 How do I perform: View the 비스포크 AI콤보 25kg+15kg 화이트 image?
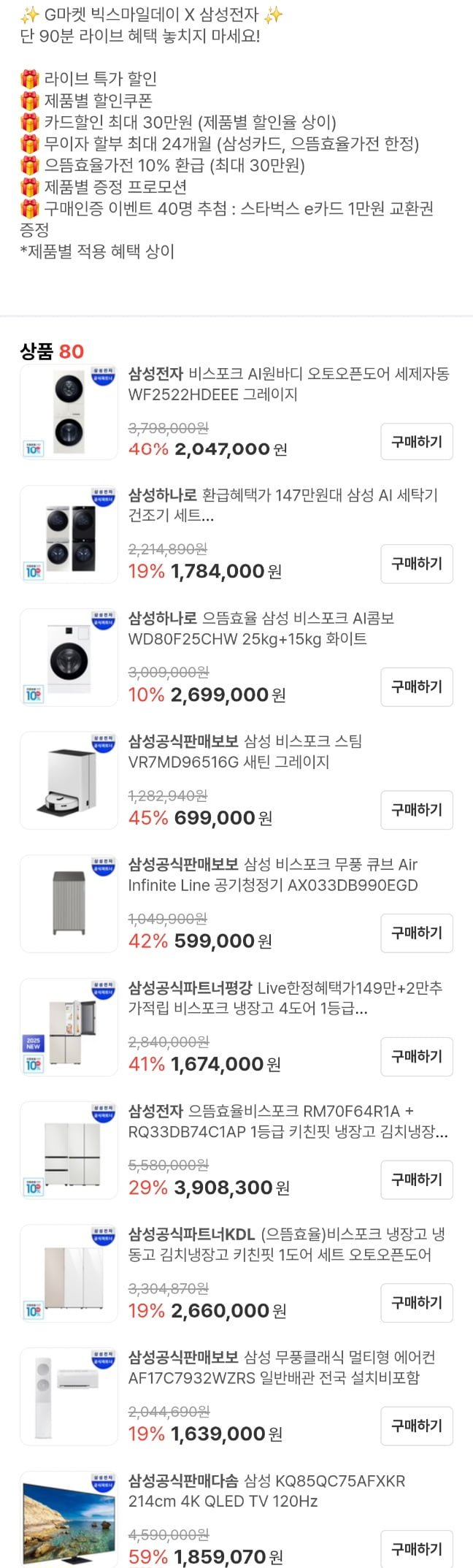(x=69, y=658)
